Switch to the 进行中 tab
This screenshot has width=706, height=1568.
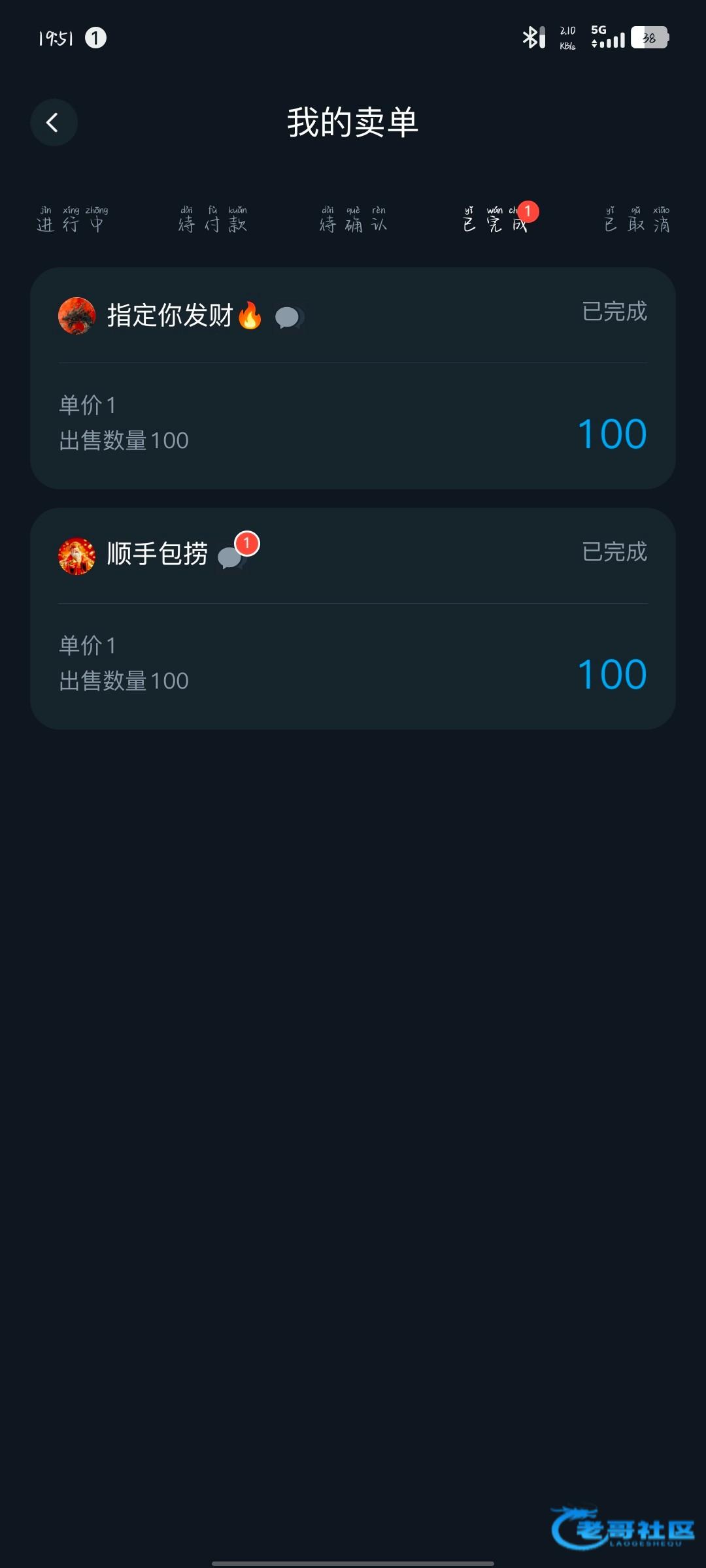(72, 220)
